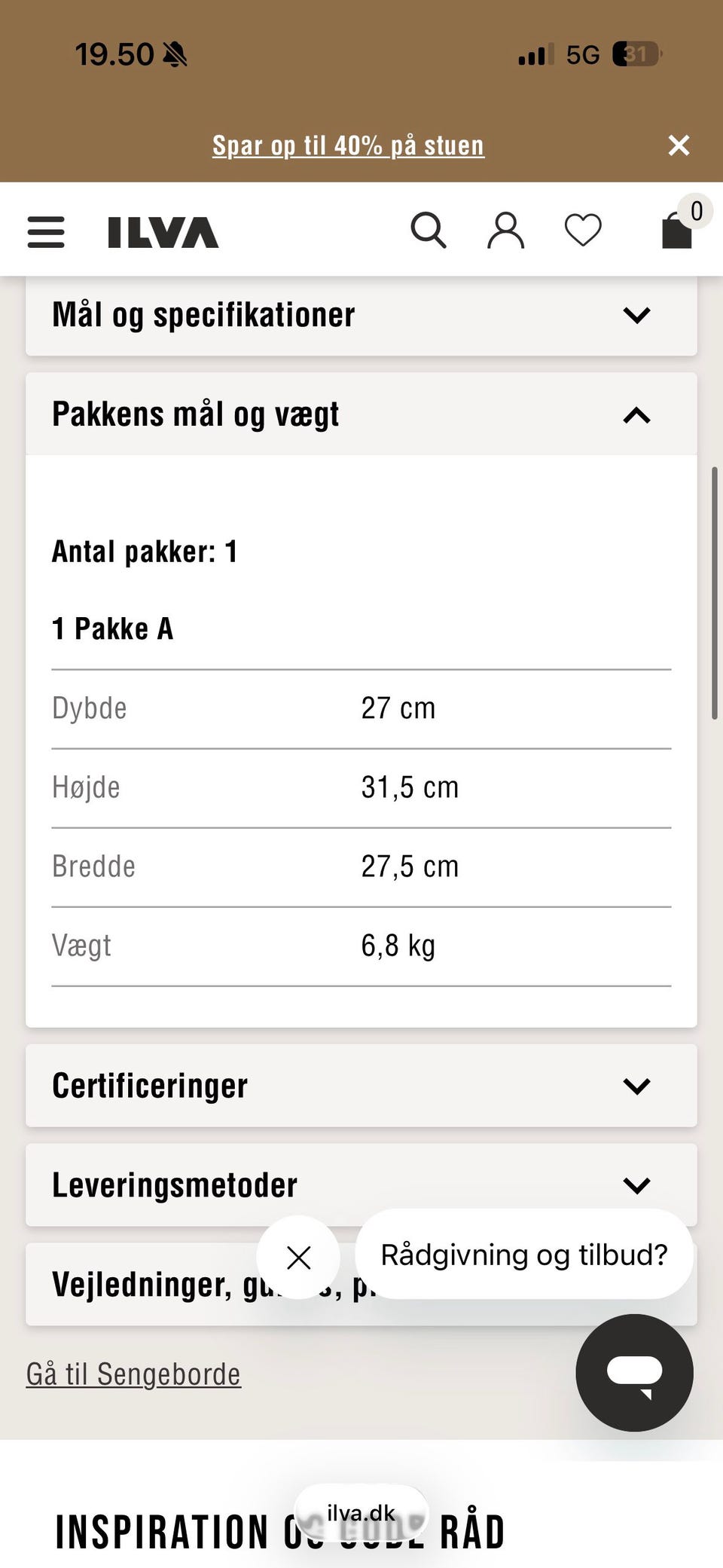Screen dimensions: 723x1568
Task: Follow the Gå til Sengeborde link
Action: [x=133, y=1374]
